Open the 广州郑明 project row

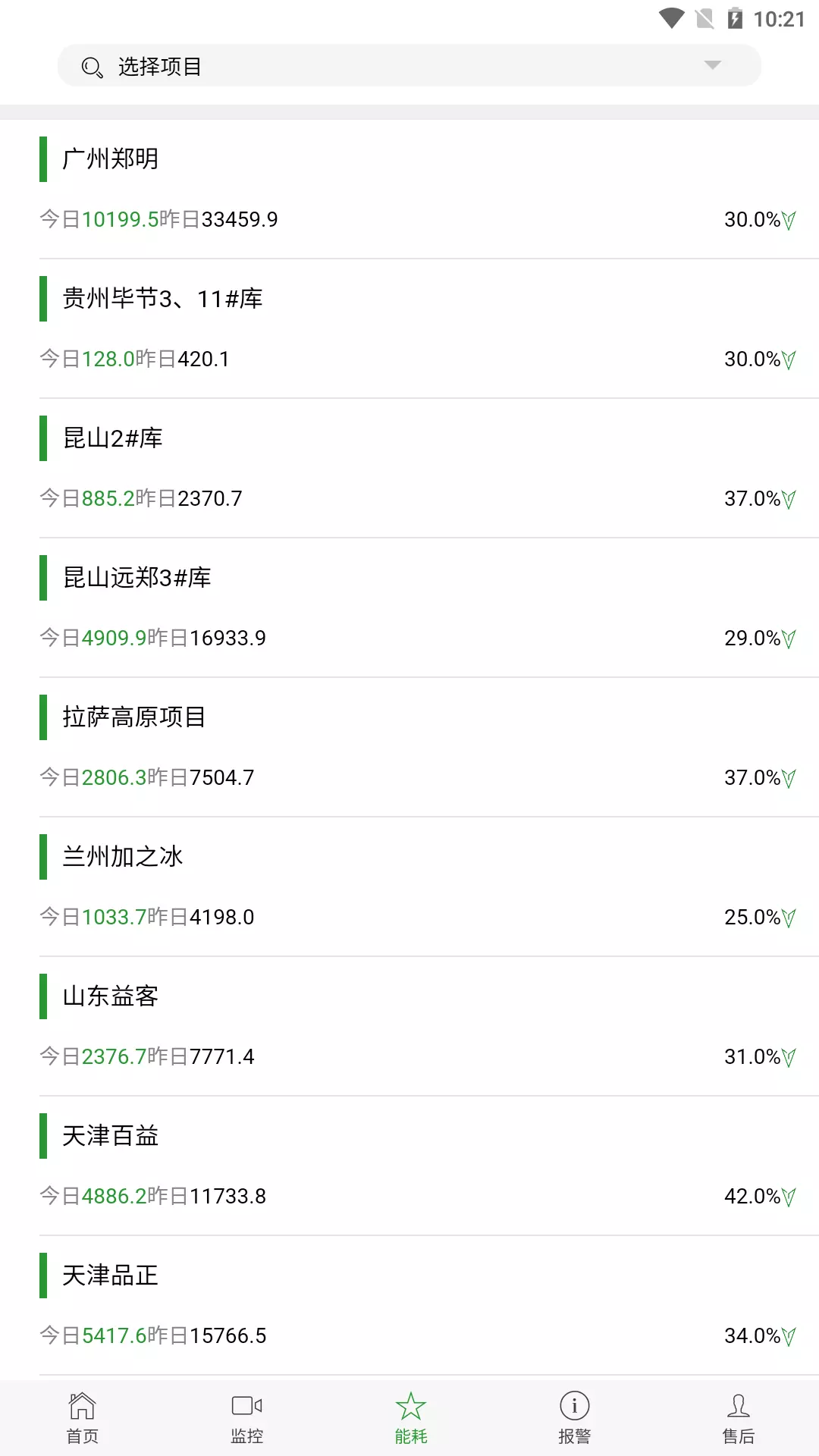pyautogui.click(x=409, y=190)
